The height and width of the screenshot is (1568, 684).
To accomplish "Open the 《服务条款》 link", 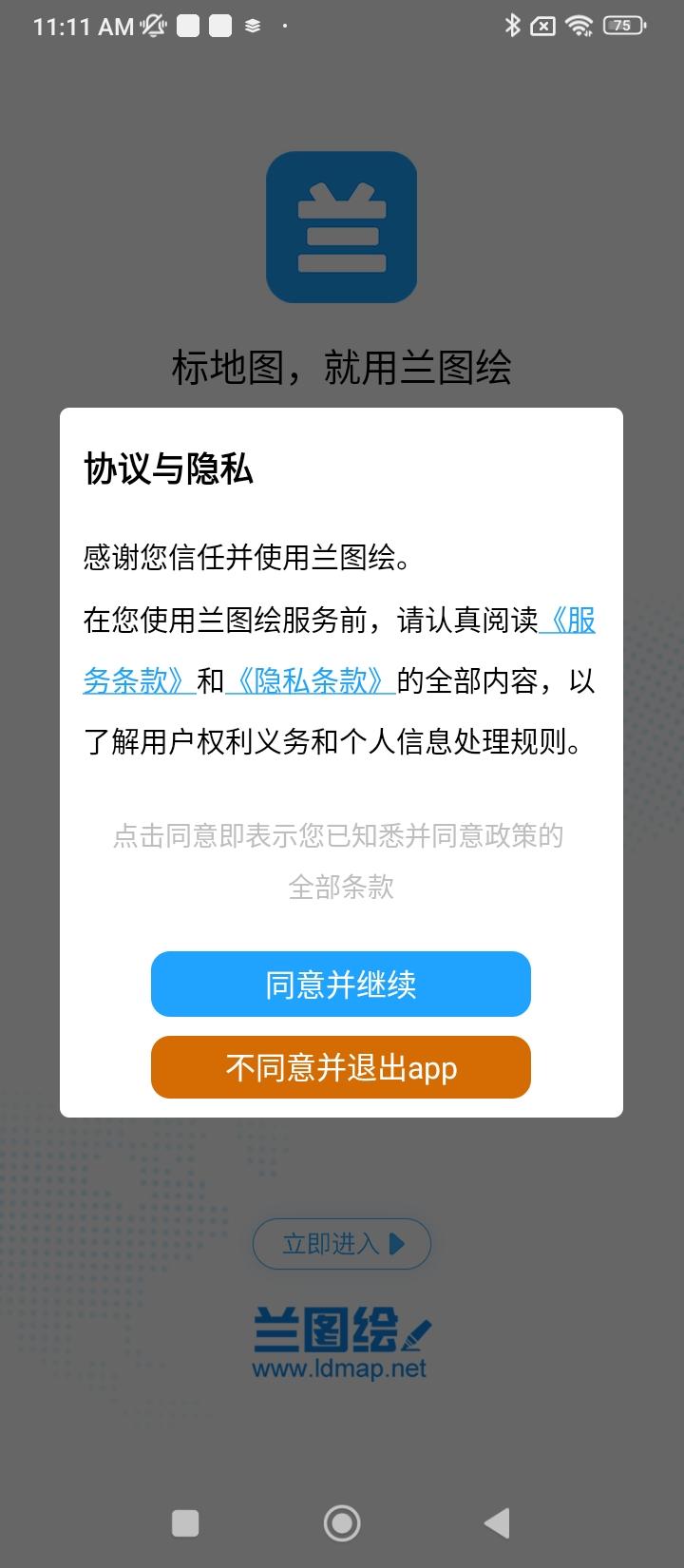I will [566, 621].
